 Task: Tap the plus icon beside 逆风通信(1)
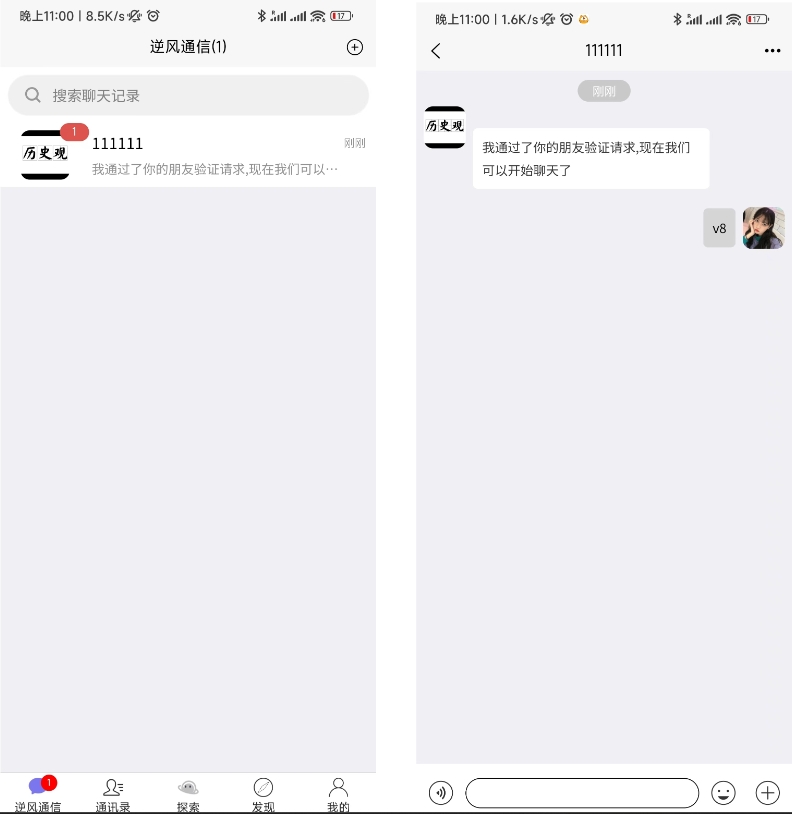click(x=355, y=47)
